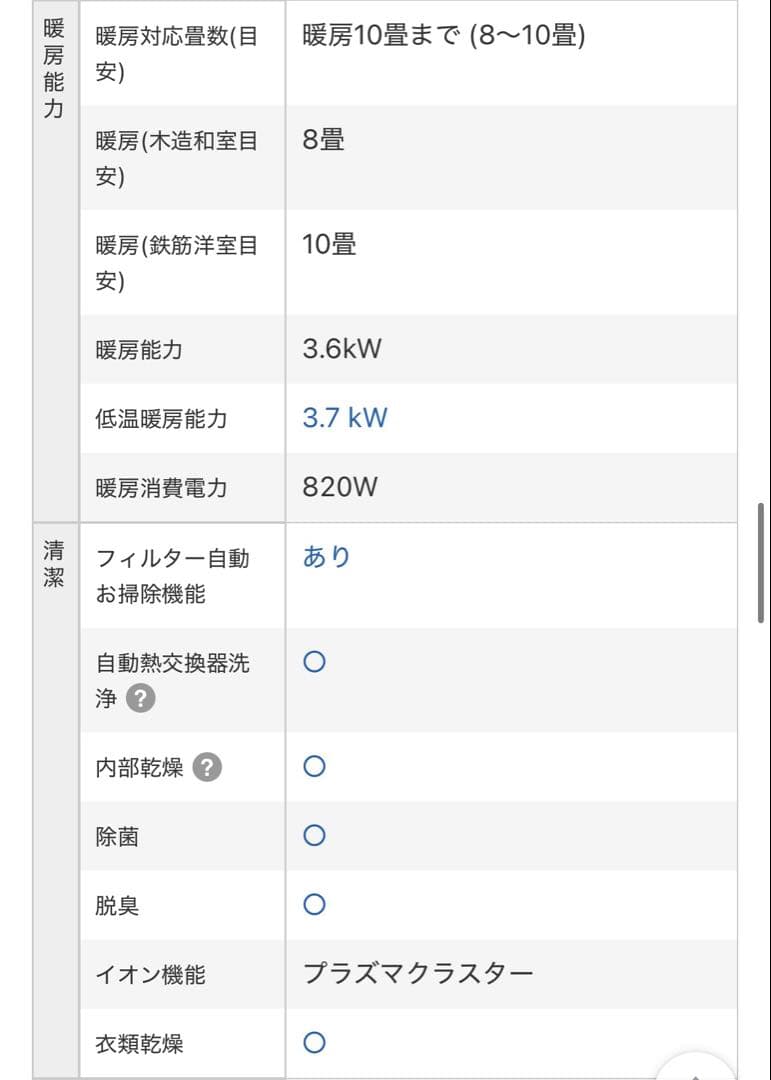Select the イオン機能 value プラズマクラスター

[x=419, y=973]
